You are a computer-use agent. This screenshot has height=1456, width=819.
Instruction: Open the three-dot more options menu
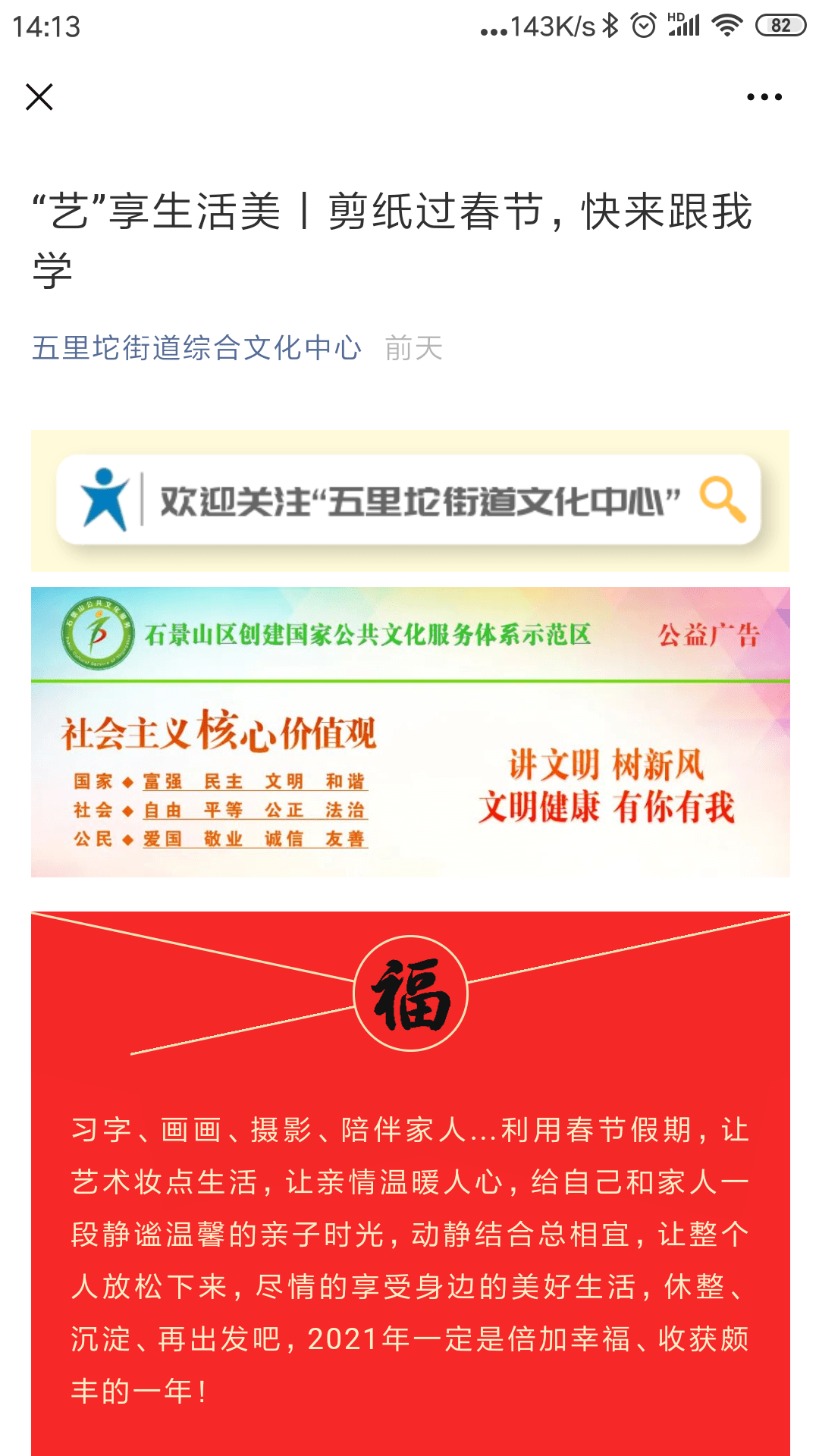point(764,97)
